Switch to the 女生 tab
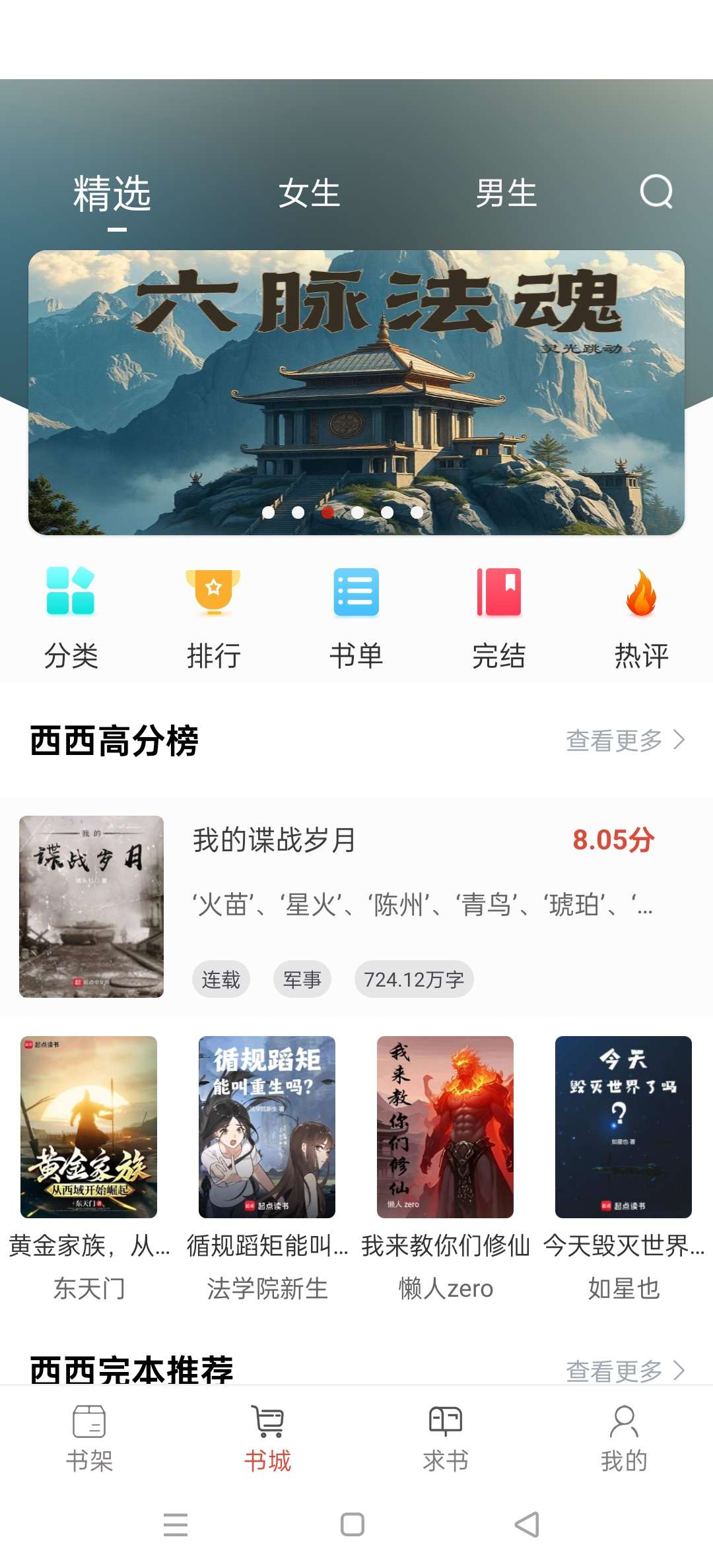Image resolution: width=713 pixels, height=1568 pixels. click(309, 193)
